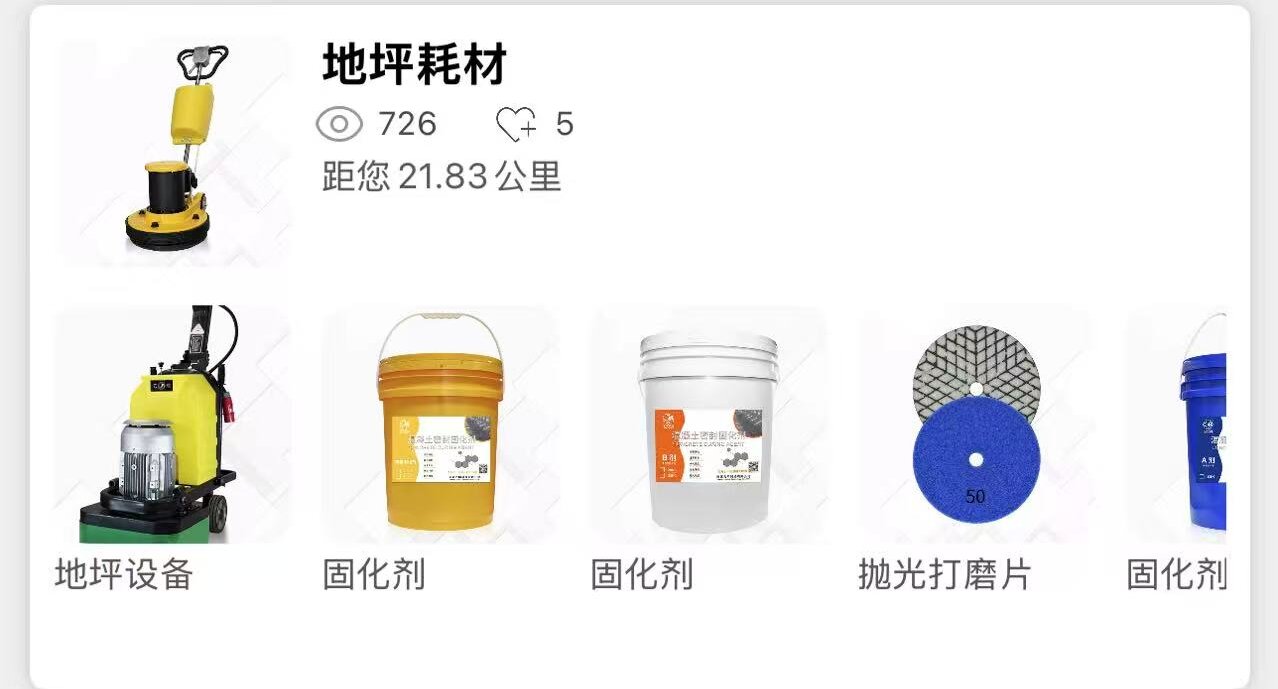Favorite the 地坪耗材 shop with the heart icon

tap(516, 125)
